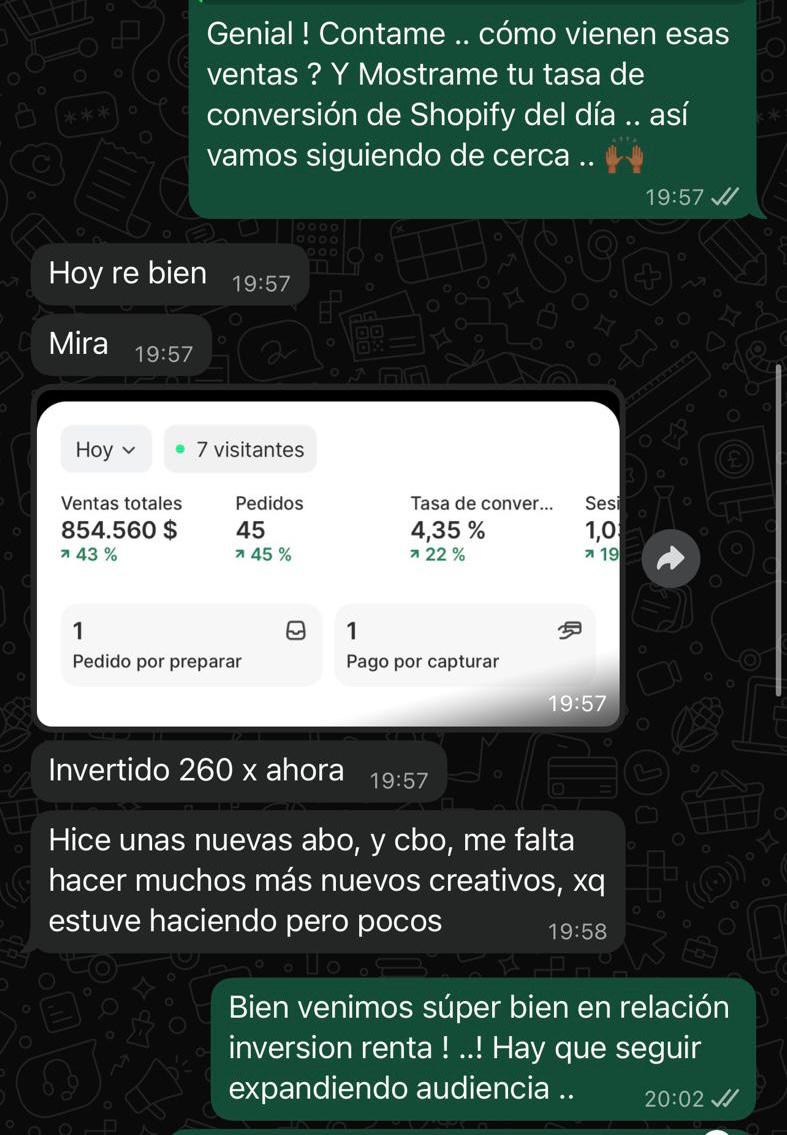Click the "Ventas totales 854.560 $" figure
The image size is (787, 1135).
click(x=120, y=521)
